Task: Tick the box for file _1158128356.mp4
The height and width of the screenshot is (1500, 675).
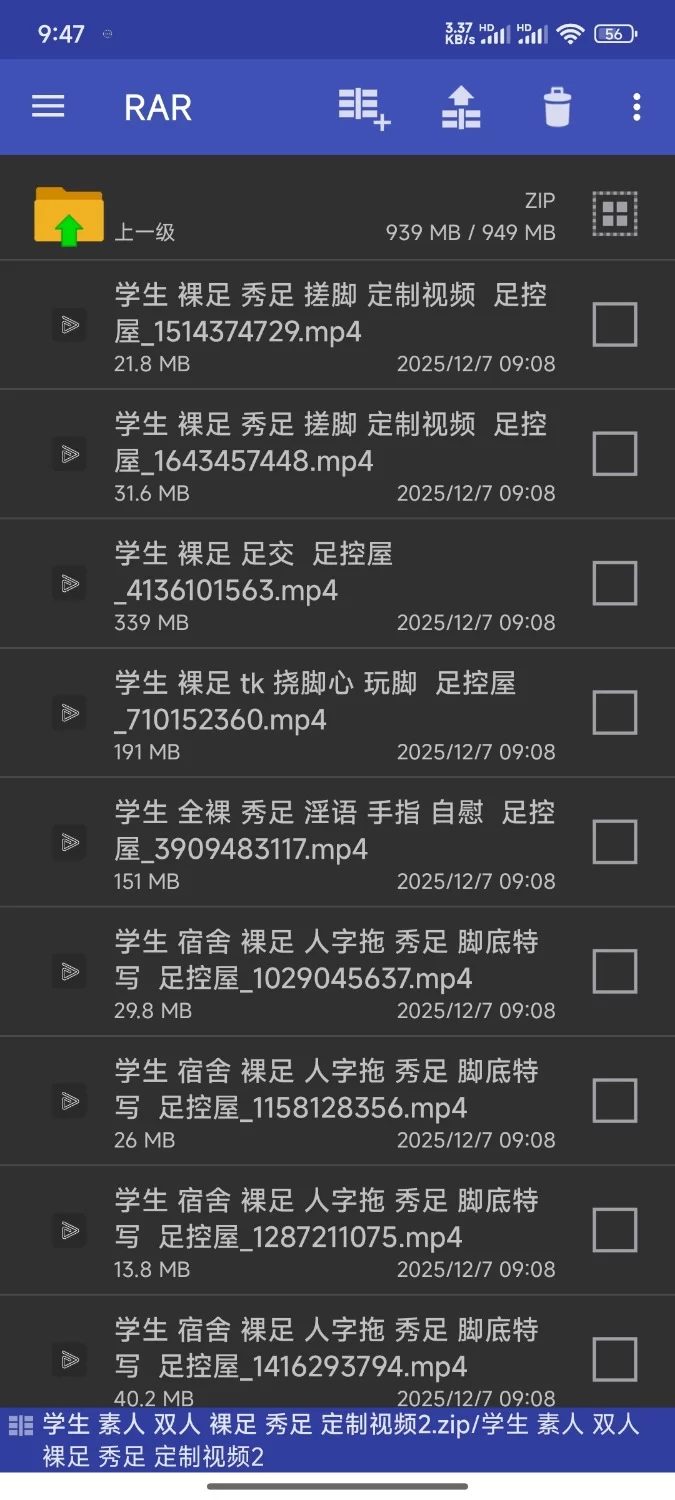Action: pos(614,1101)
